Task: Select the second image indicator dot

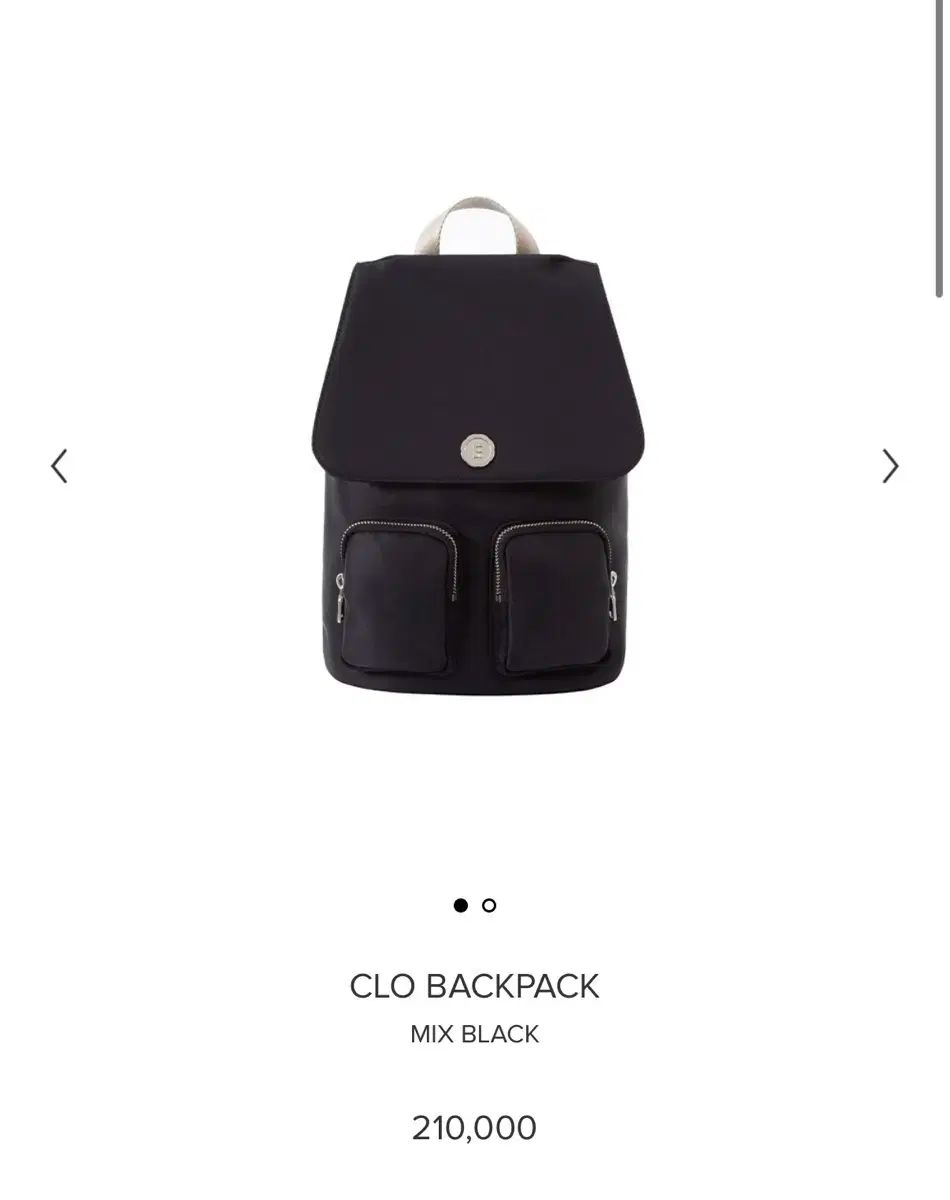Action: point(489,905)
